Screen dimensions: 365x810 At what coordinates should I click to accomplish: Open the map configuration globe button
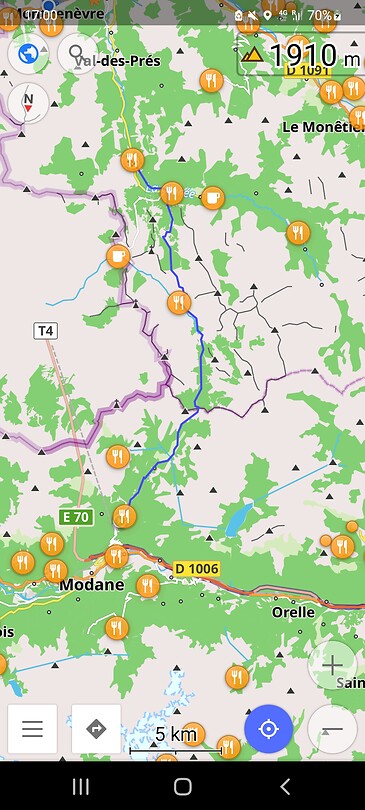(x=28, y=54)
